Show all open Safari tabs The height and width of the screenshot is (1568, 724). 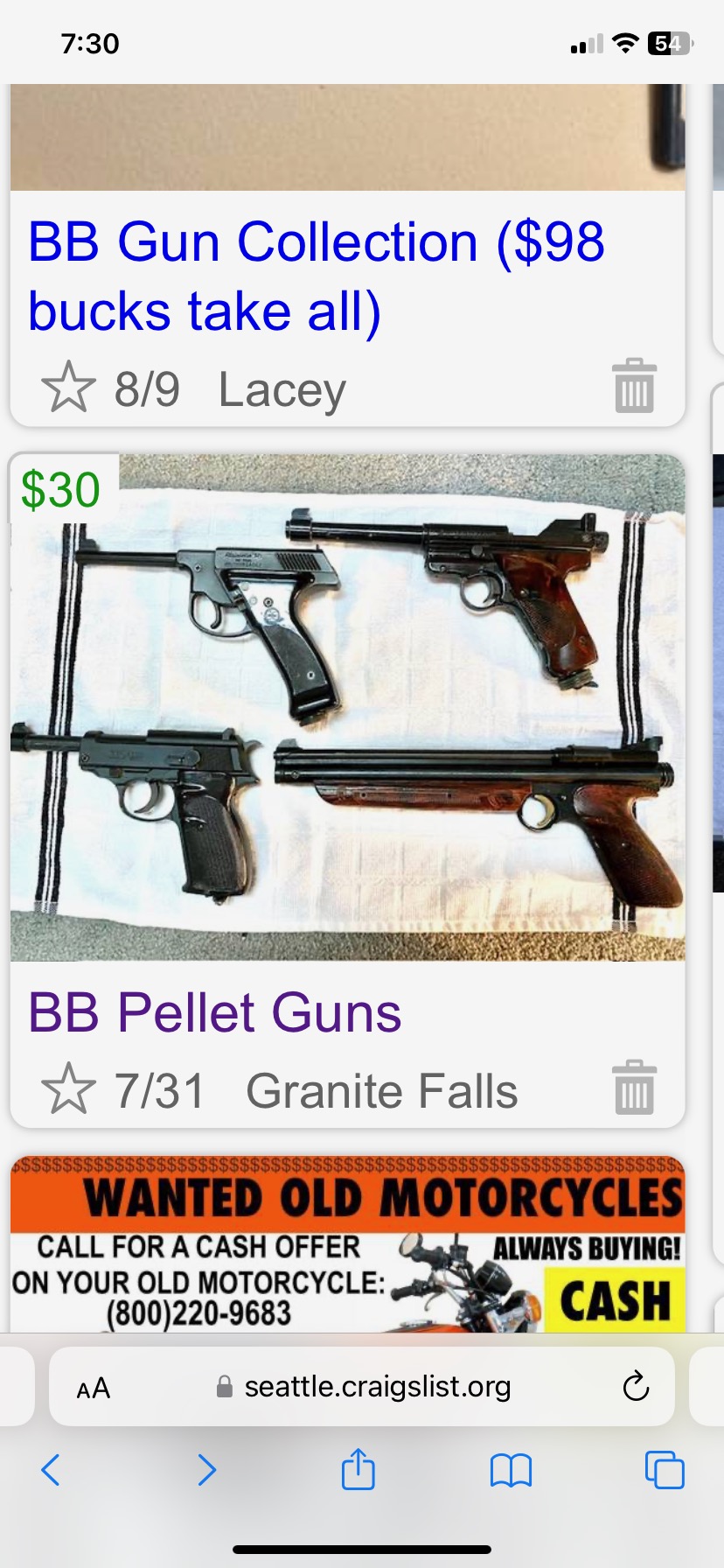665,1470
